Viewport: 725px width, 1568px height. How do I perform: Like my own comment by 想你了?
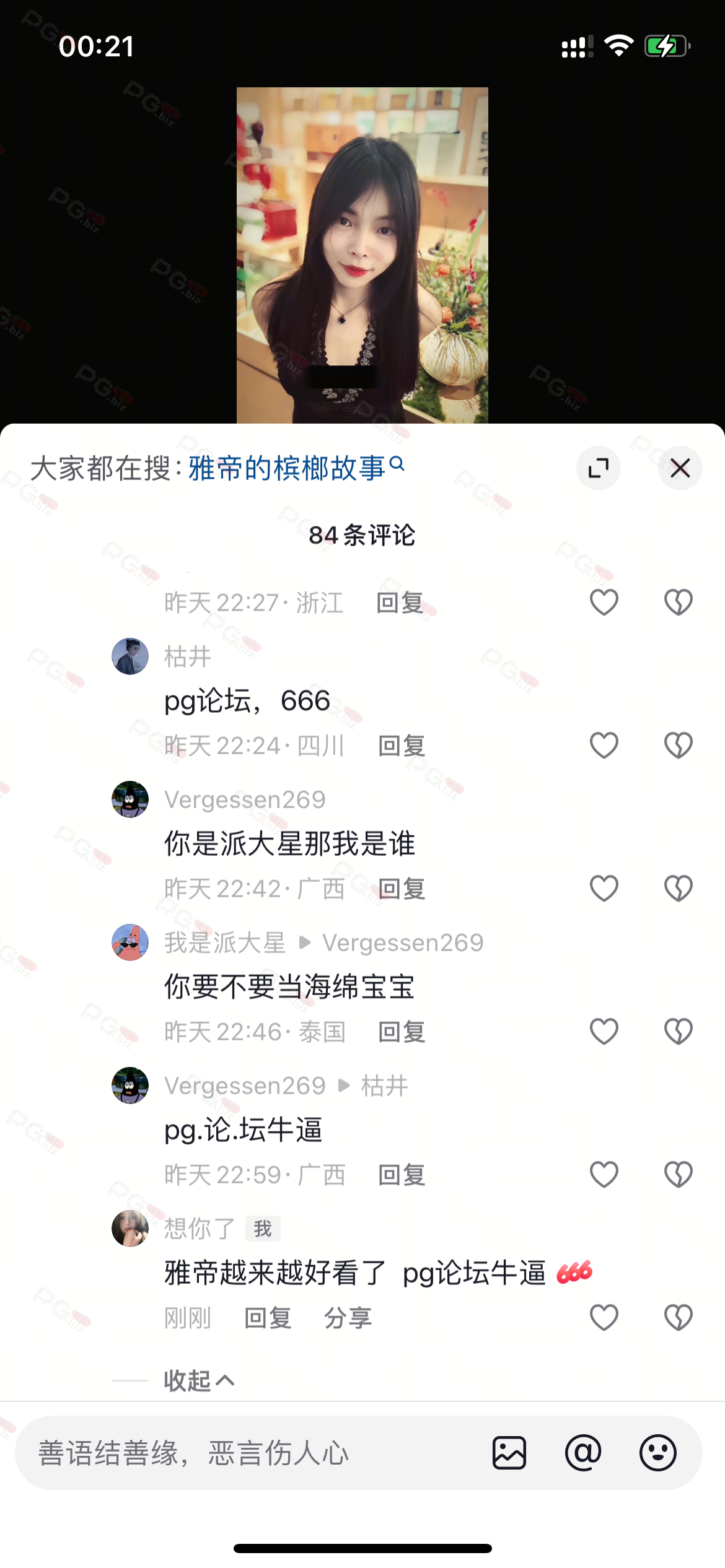(x=604, y=1317)
